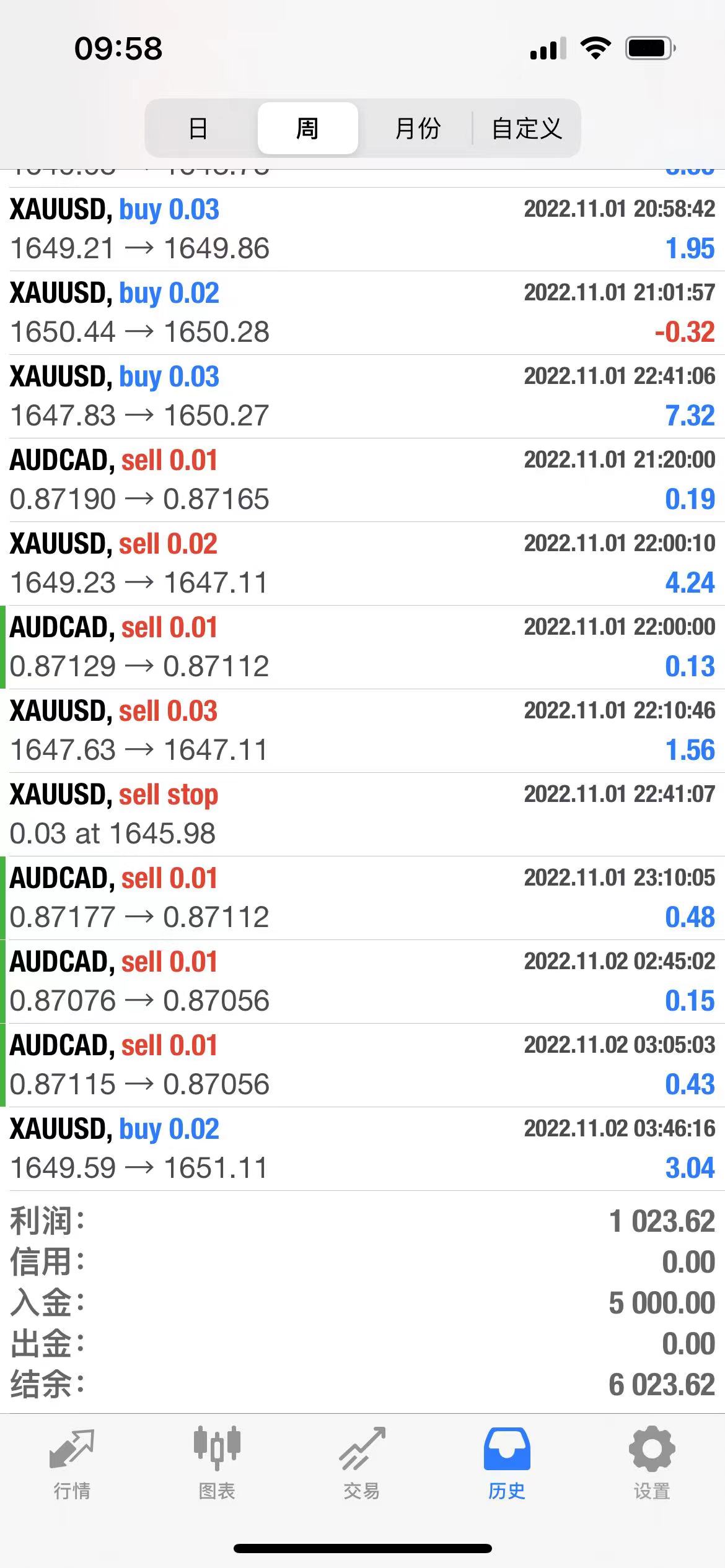Screen dimensions: 725x1568
Task: Open the 图表 chart tab
Action: (217, 1464)
